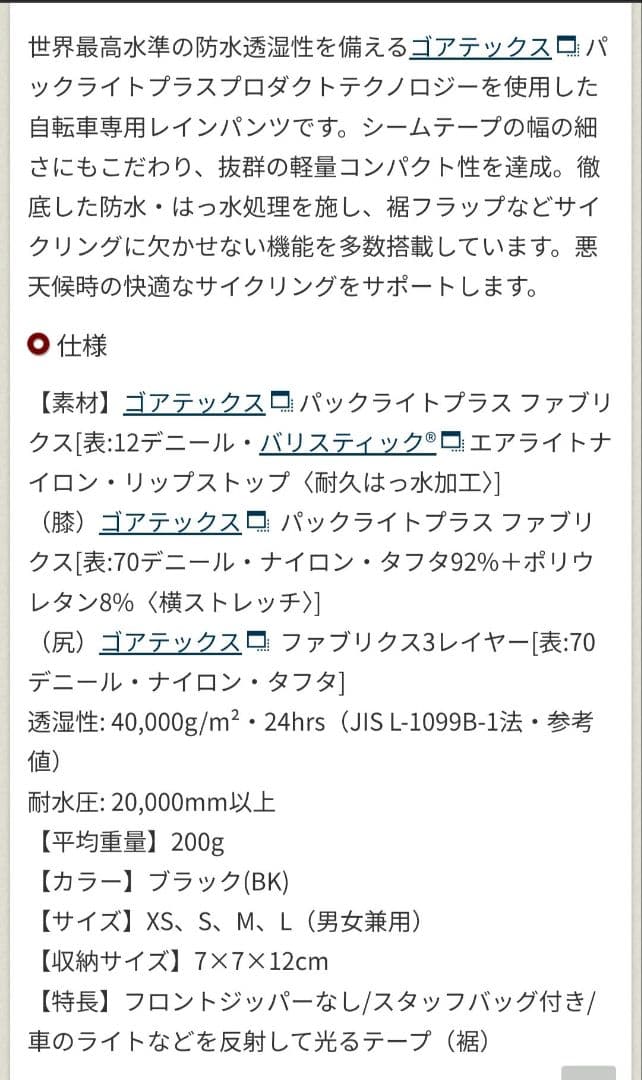The height and width of the screenshot is (1080, 642).
Task: Follow the ゴアテックス link in the (膝) line
Action: pos(171,521)
